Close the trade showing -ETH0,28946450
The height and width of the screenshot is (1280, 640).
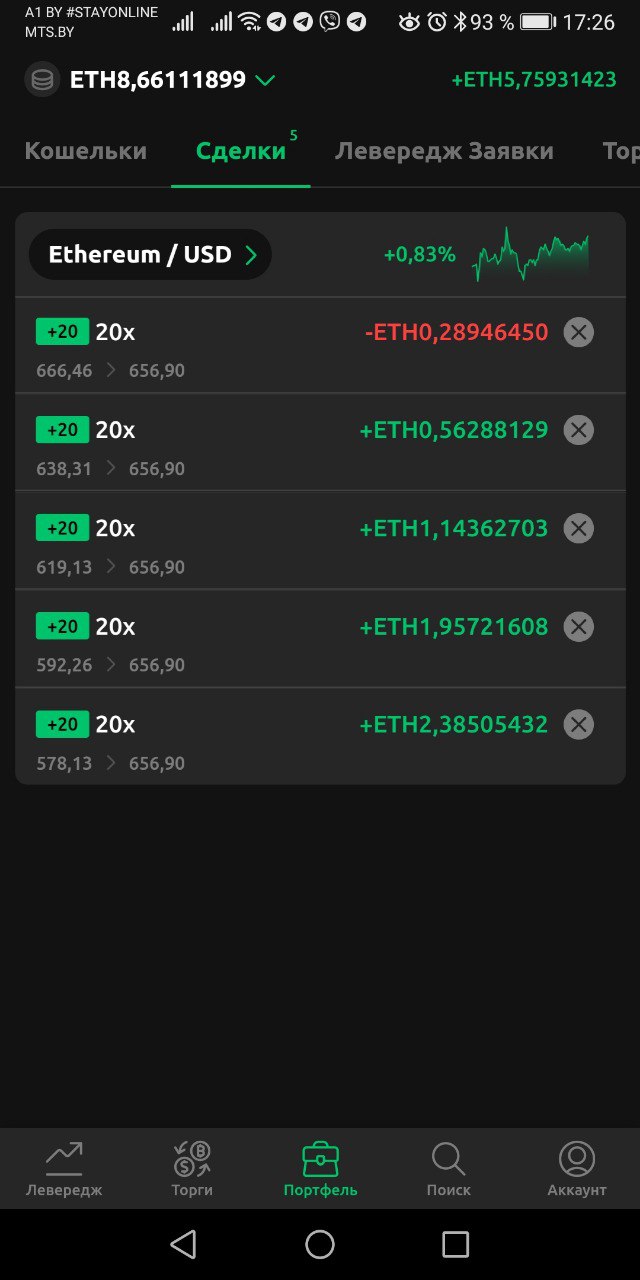pyautogui.click(x=578, y=332)
